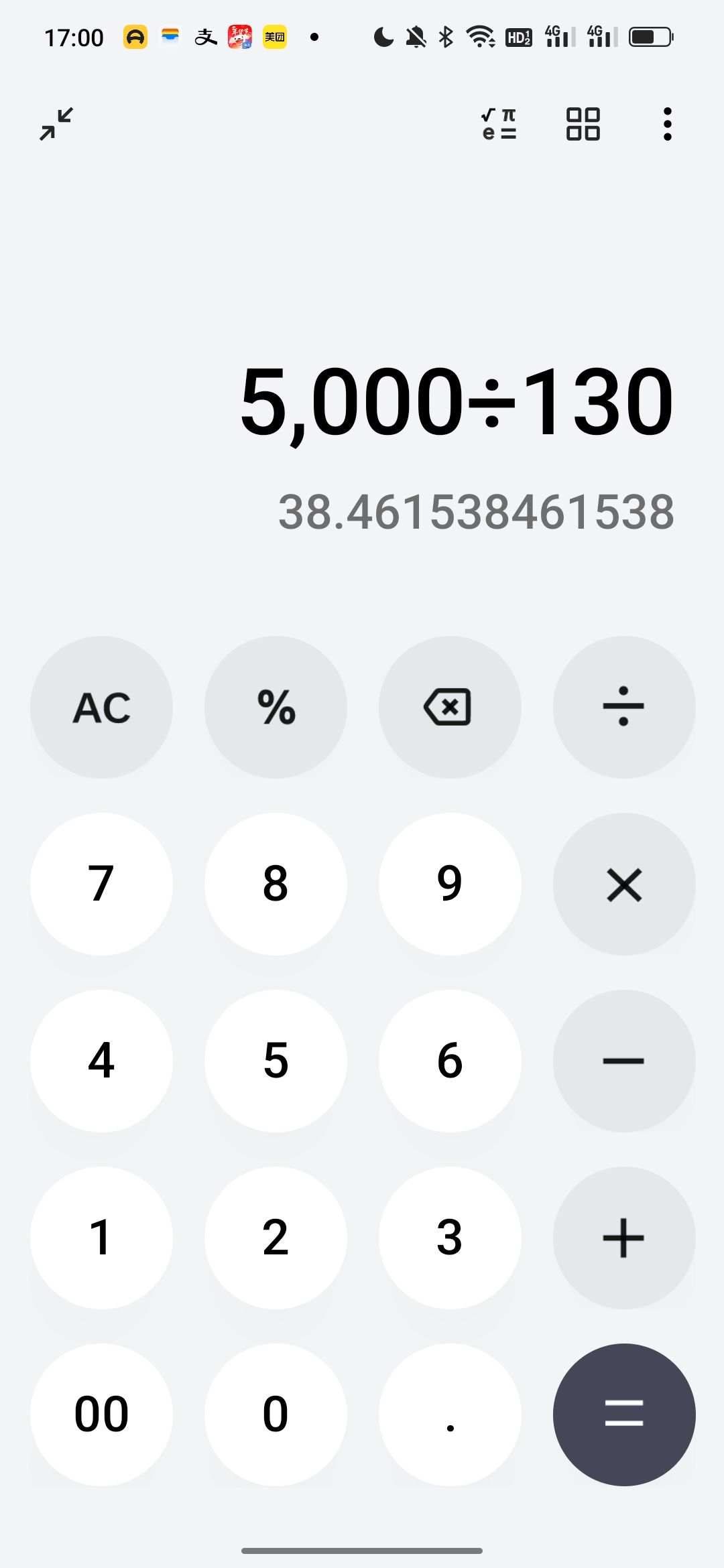Enter digit 3

(449, 1238)
